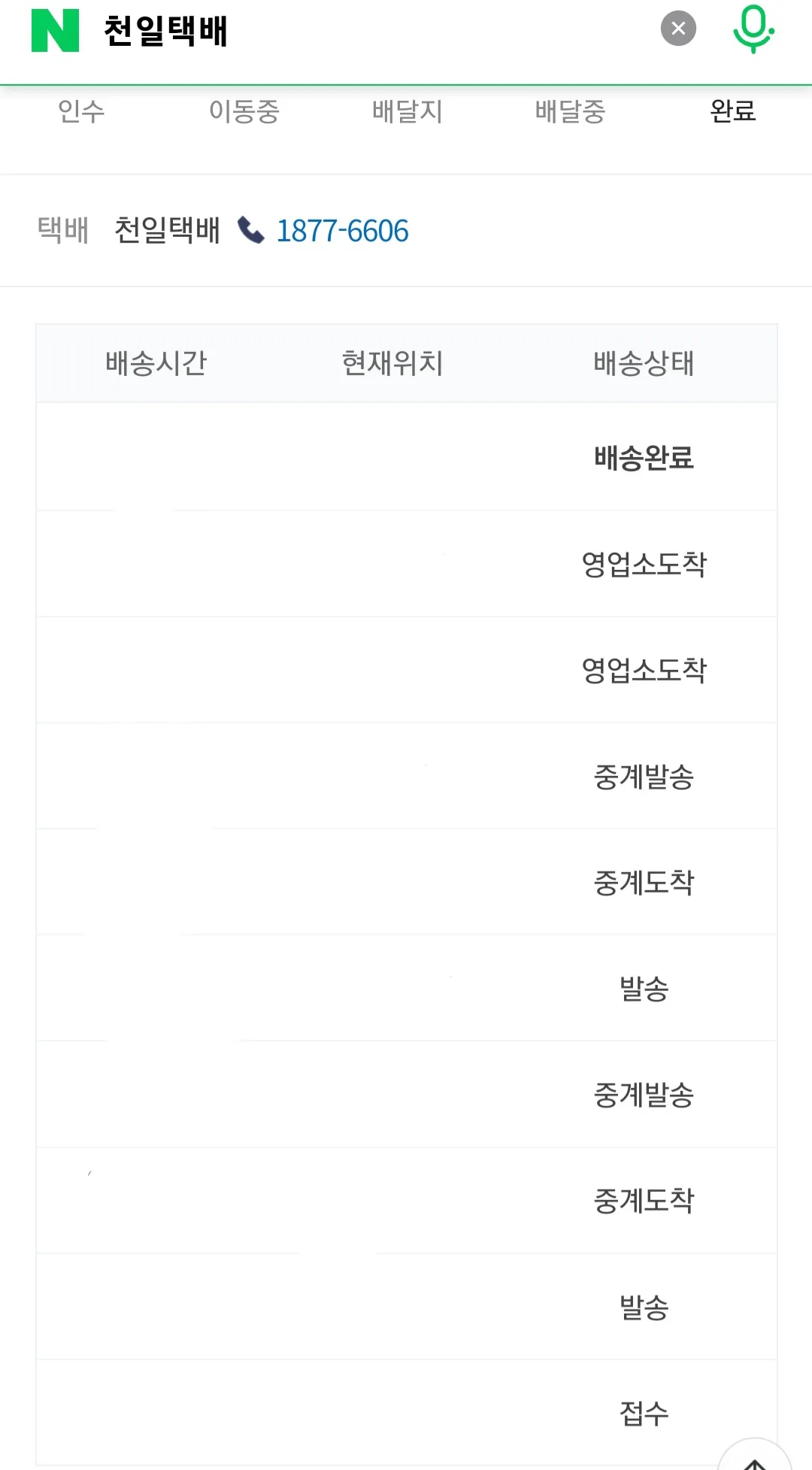
Task: Click the 배송상태 column header
Action: point(642,363)
